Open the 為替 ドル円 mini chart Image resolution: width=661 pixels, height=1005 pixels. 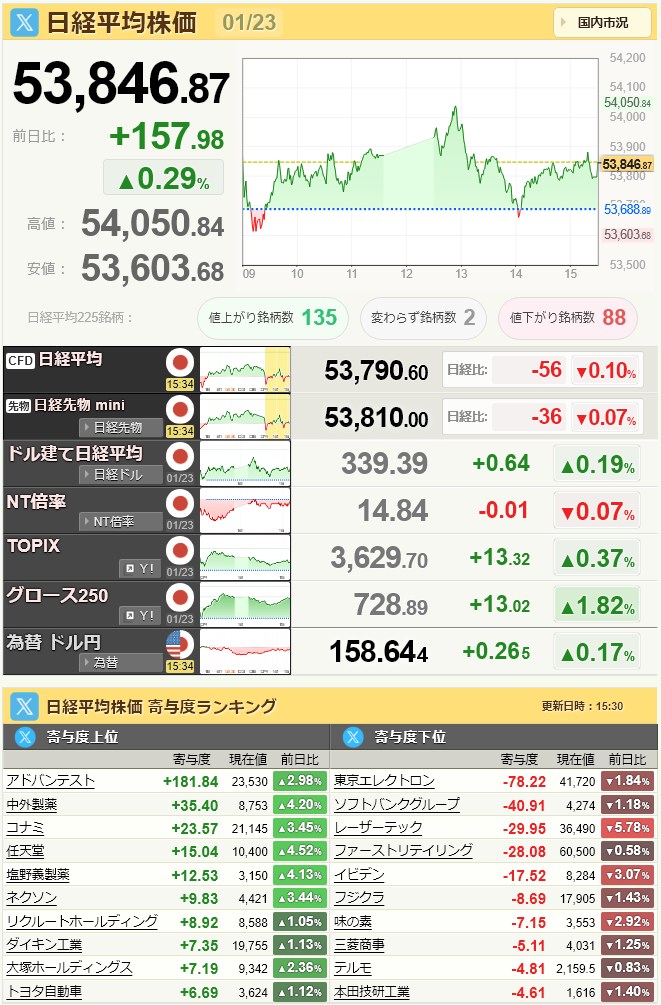click(244, 651)
